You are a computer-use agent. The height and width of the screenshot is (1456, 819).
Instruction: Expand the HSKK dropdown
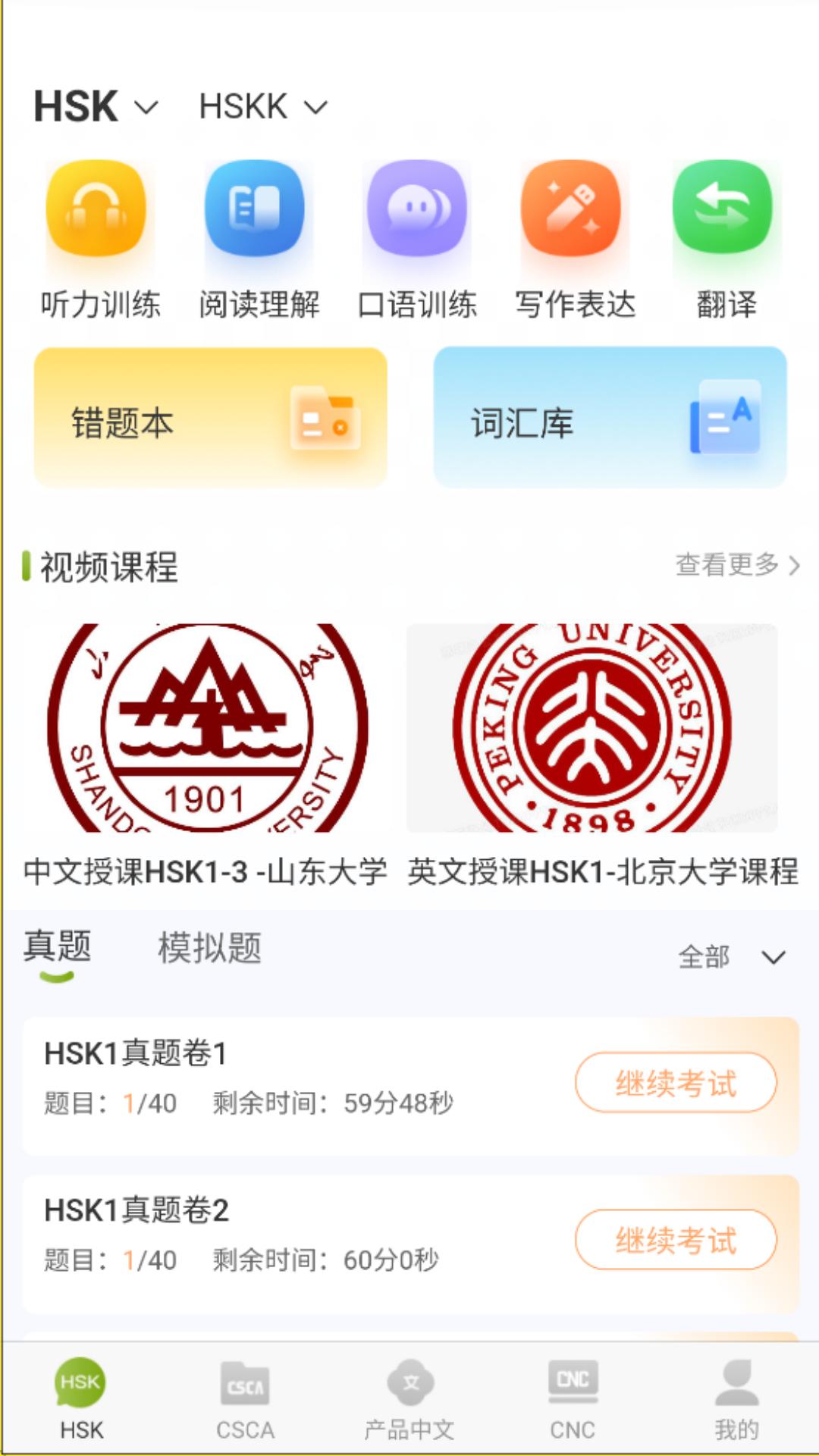(x=262, y=106)
